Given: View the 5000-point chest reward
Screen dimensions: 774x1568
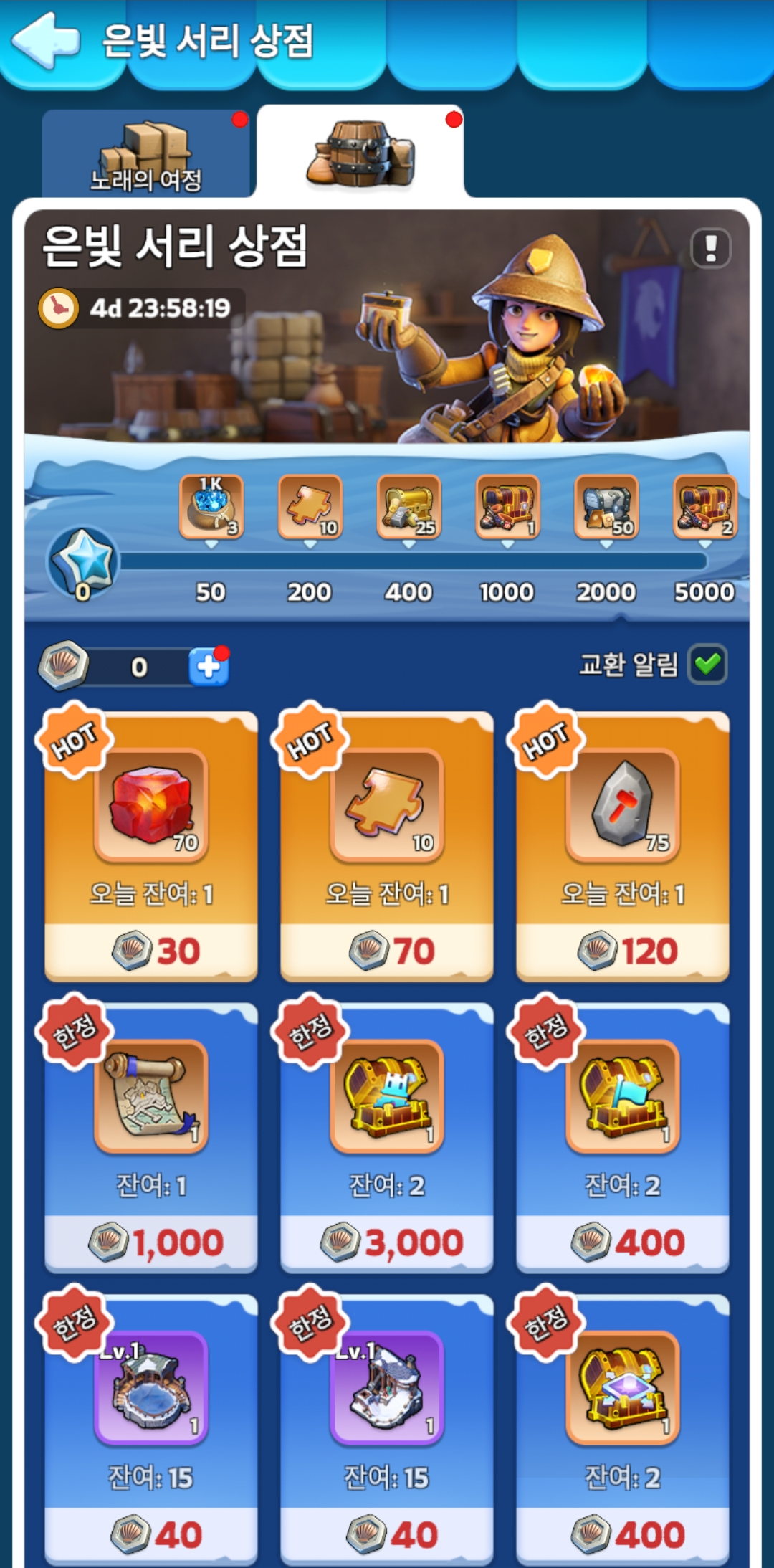Looking at the screenshot, I should pyautogui.click(x=704, y=506).
